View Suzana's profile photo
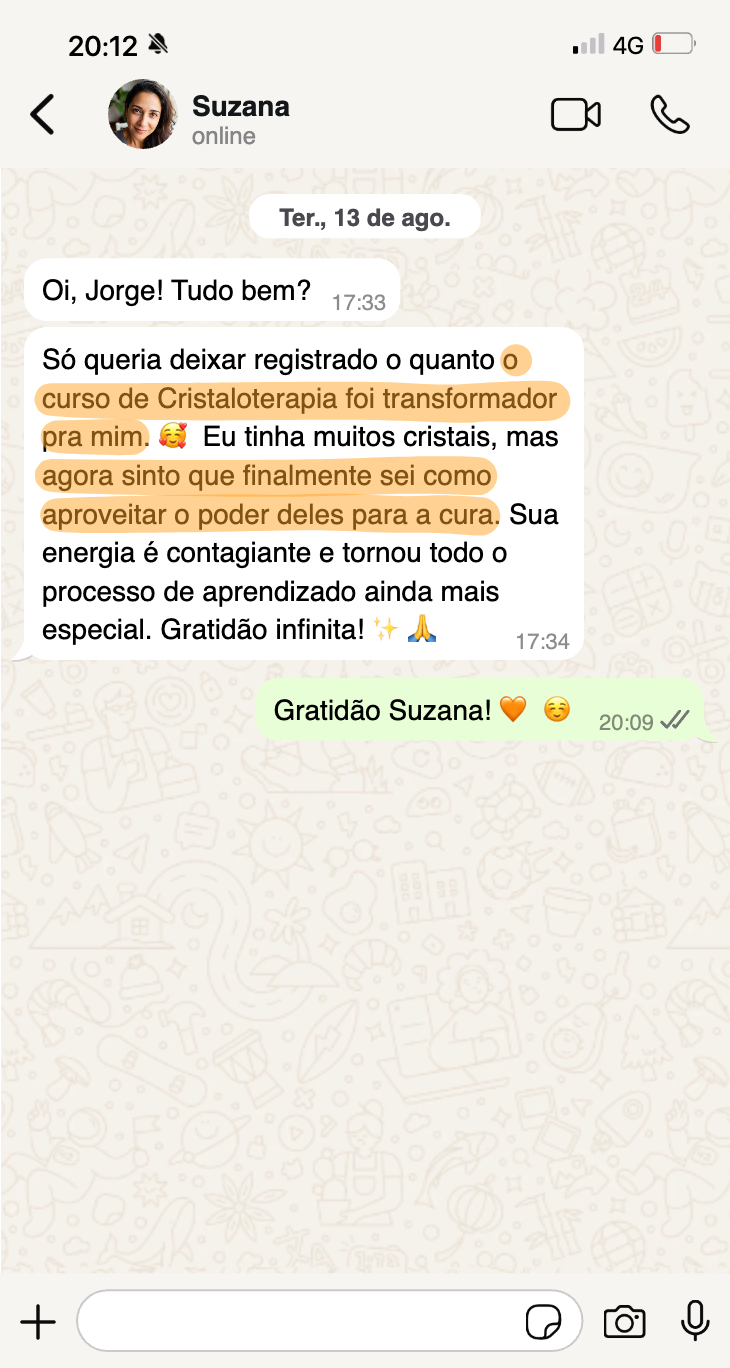 coord(142,115)
